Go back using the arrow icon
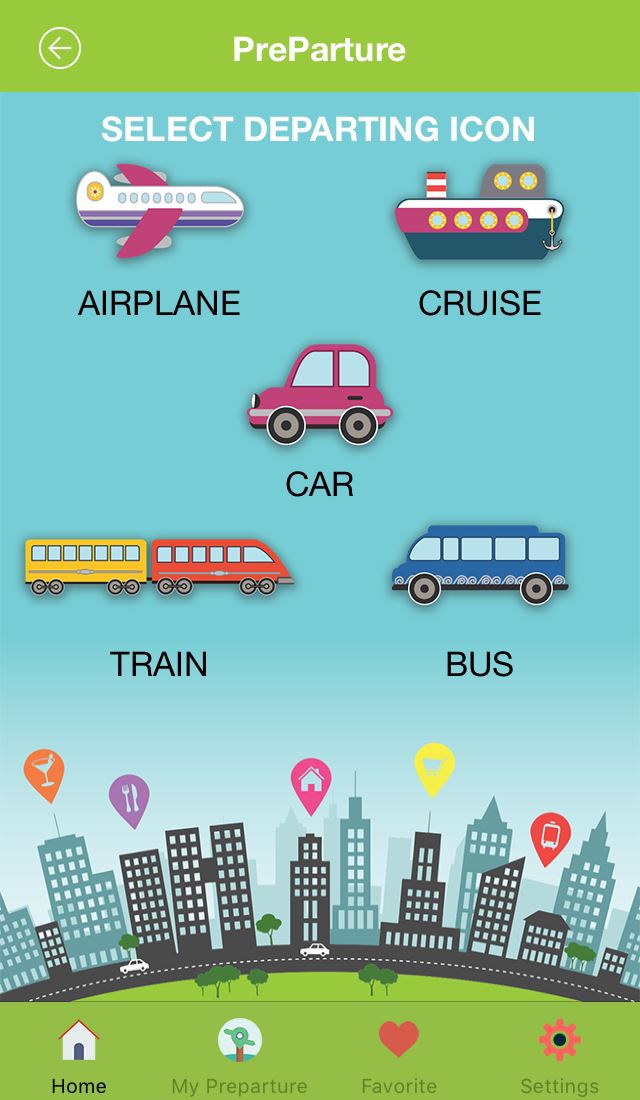 point(60,48)
